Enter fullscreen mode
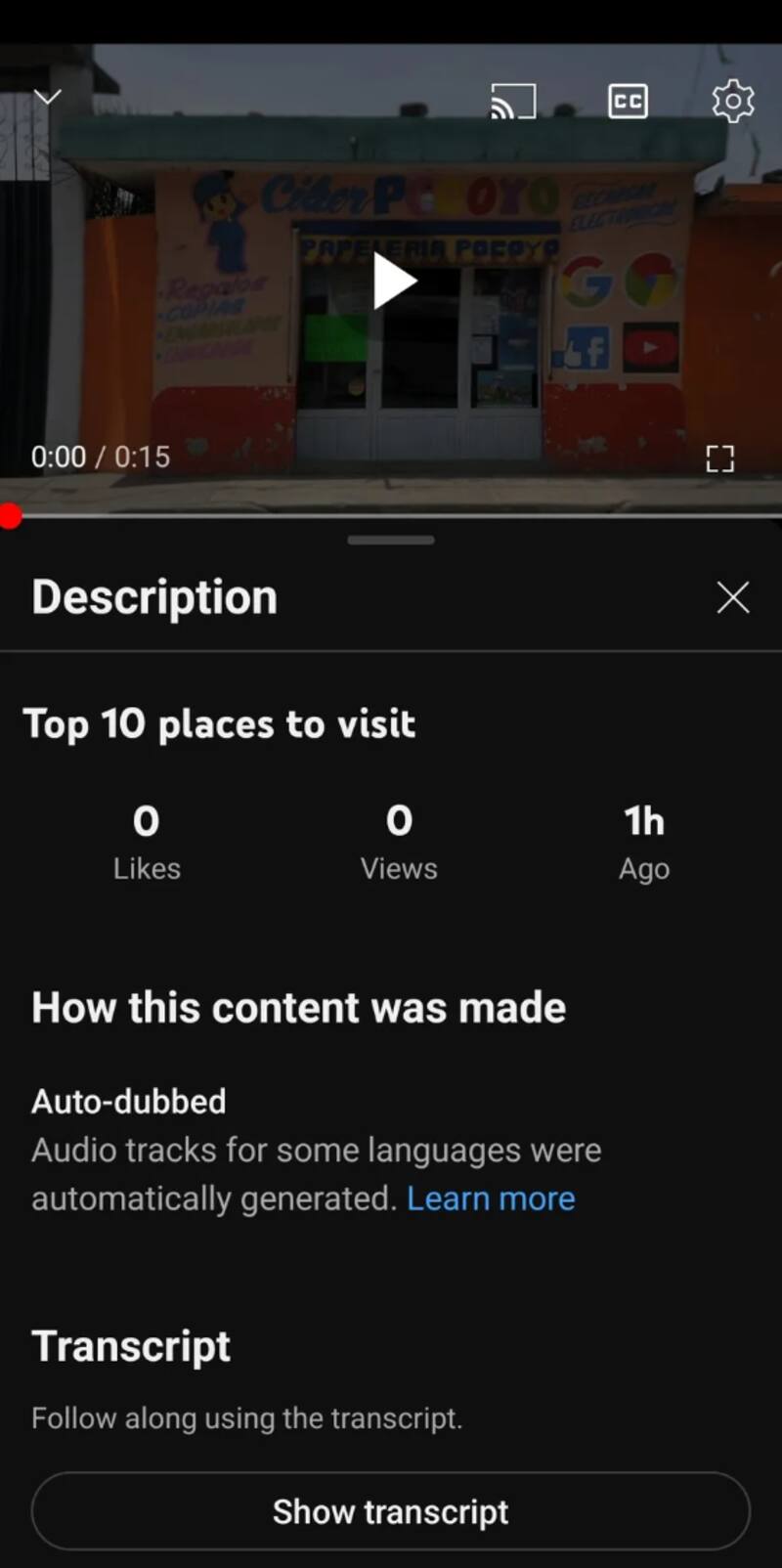 pos(719,458)
